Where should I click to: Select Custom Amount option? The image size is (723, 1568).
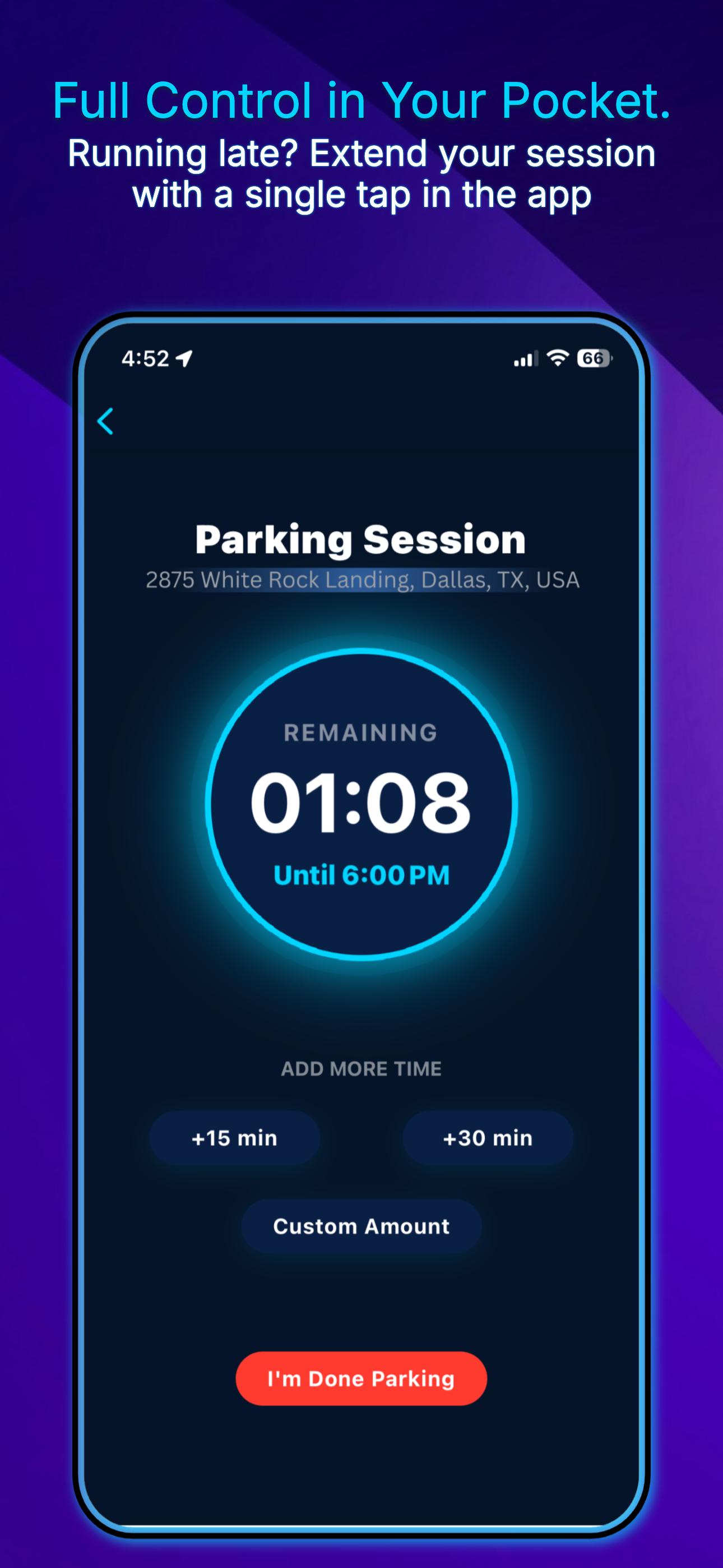361,1226
